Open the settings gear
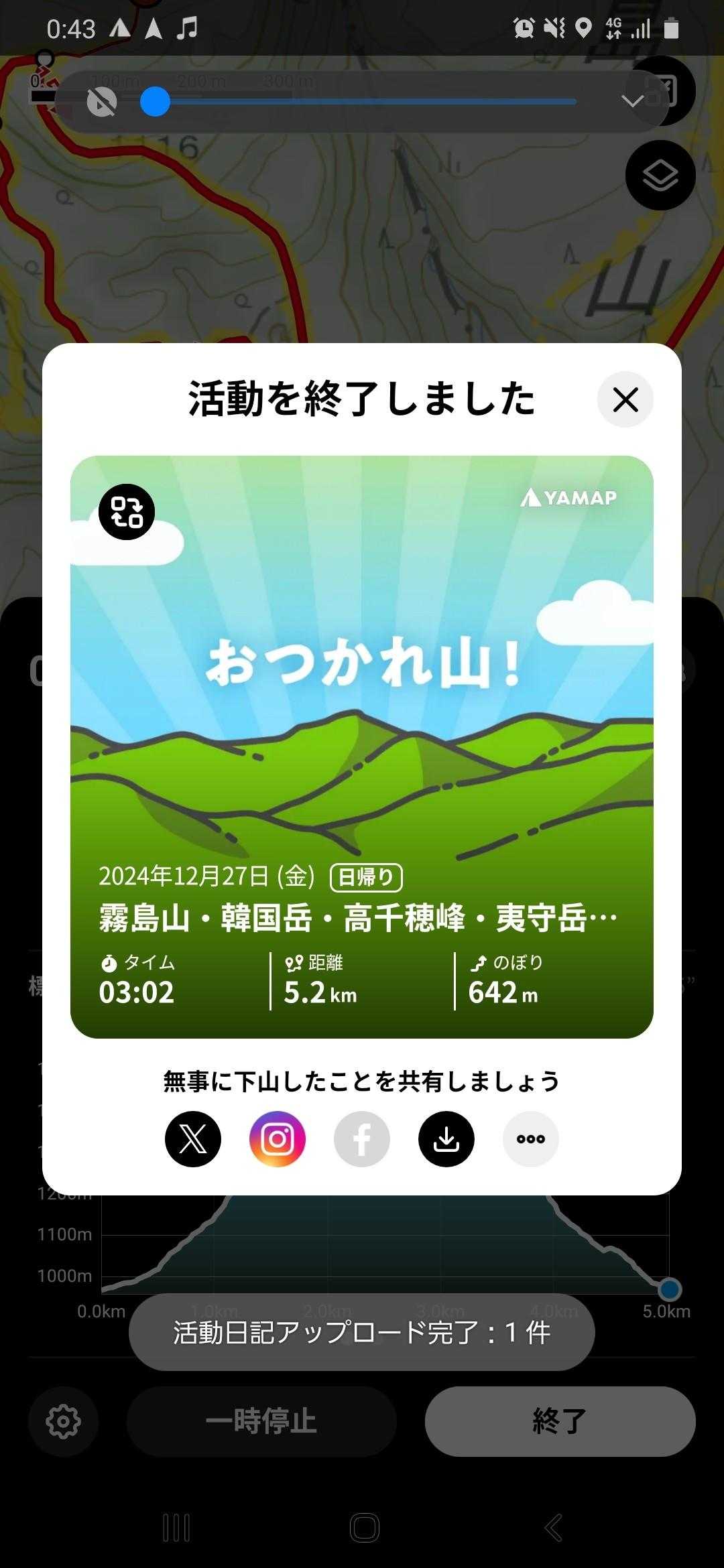Viewport: 724px width, 1568px height. tap(64, 1421)
